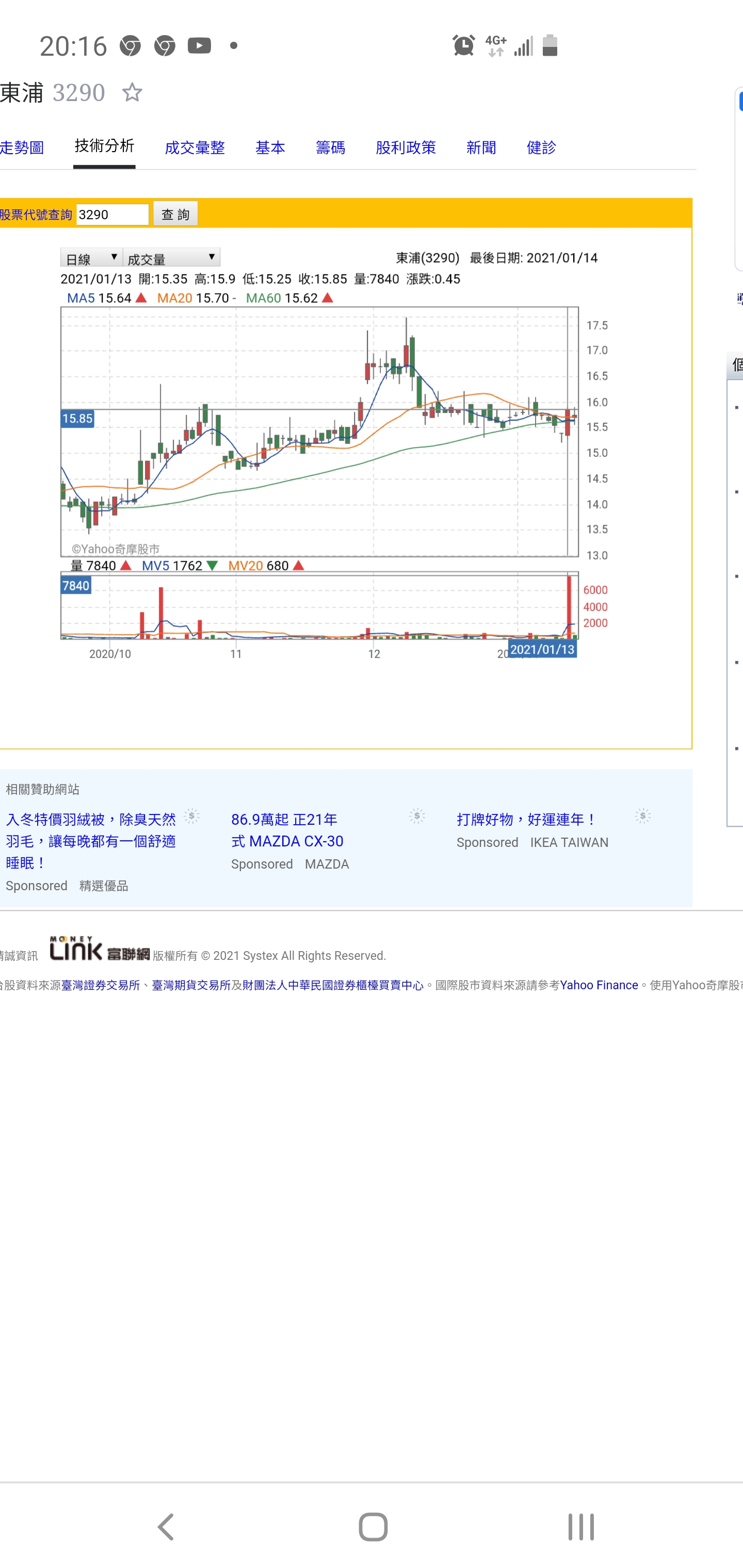743x1568 pixels.
Task: Open the MAZDA CX-30 sponsored link
Action: pos(287,830)
